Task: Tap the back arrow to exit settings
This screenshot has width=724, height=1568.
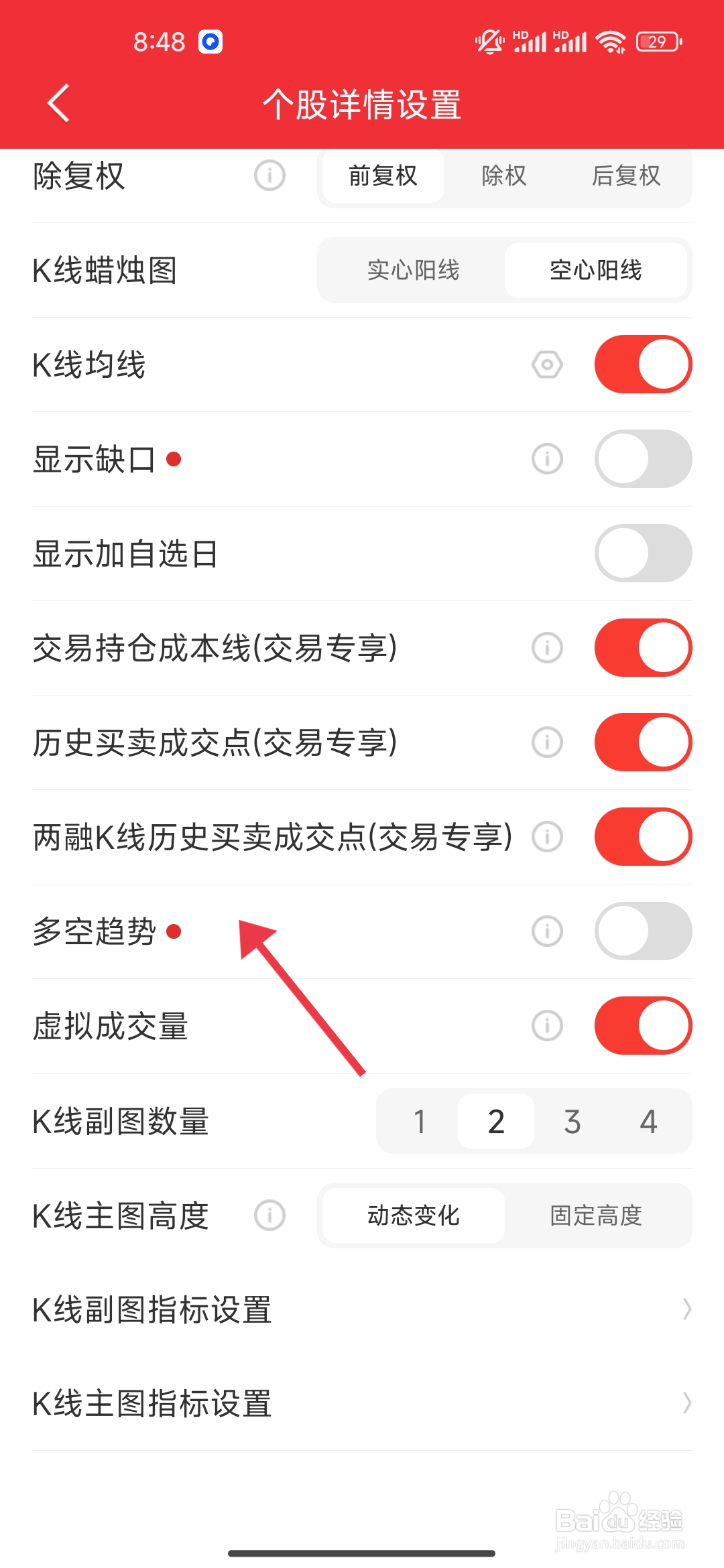Action: click(57, 104)
